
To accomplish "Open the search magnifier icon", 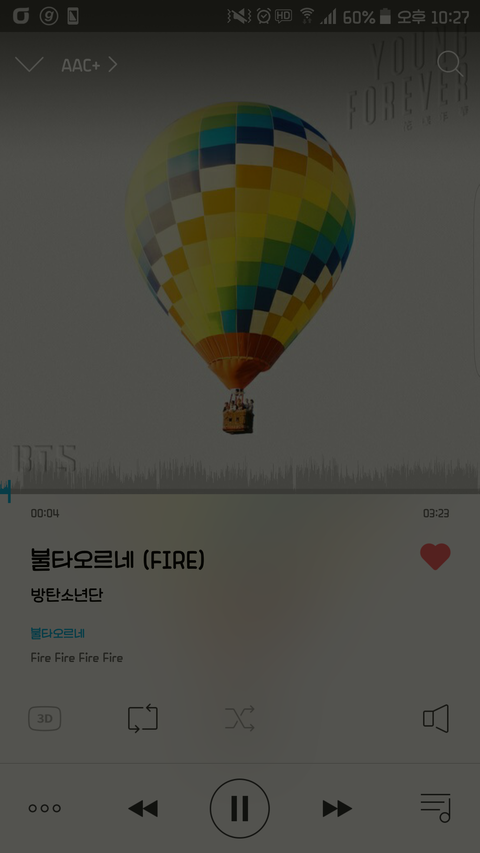I will pos(450,64).
